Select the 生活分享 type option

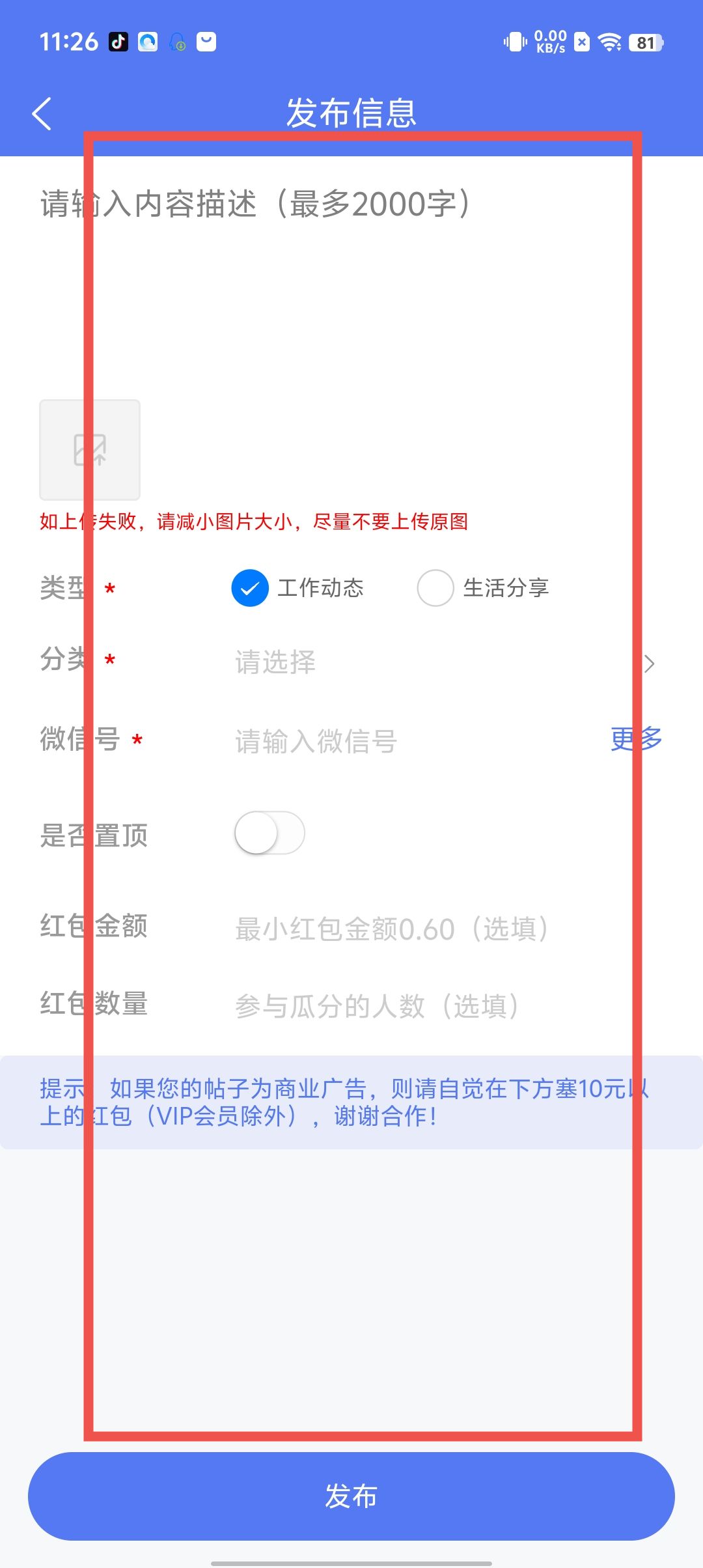click(x=435, y=588)
